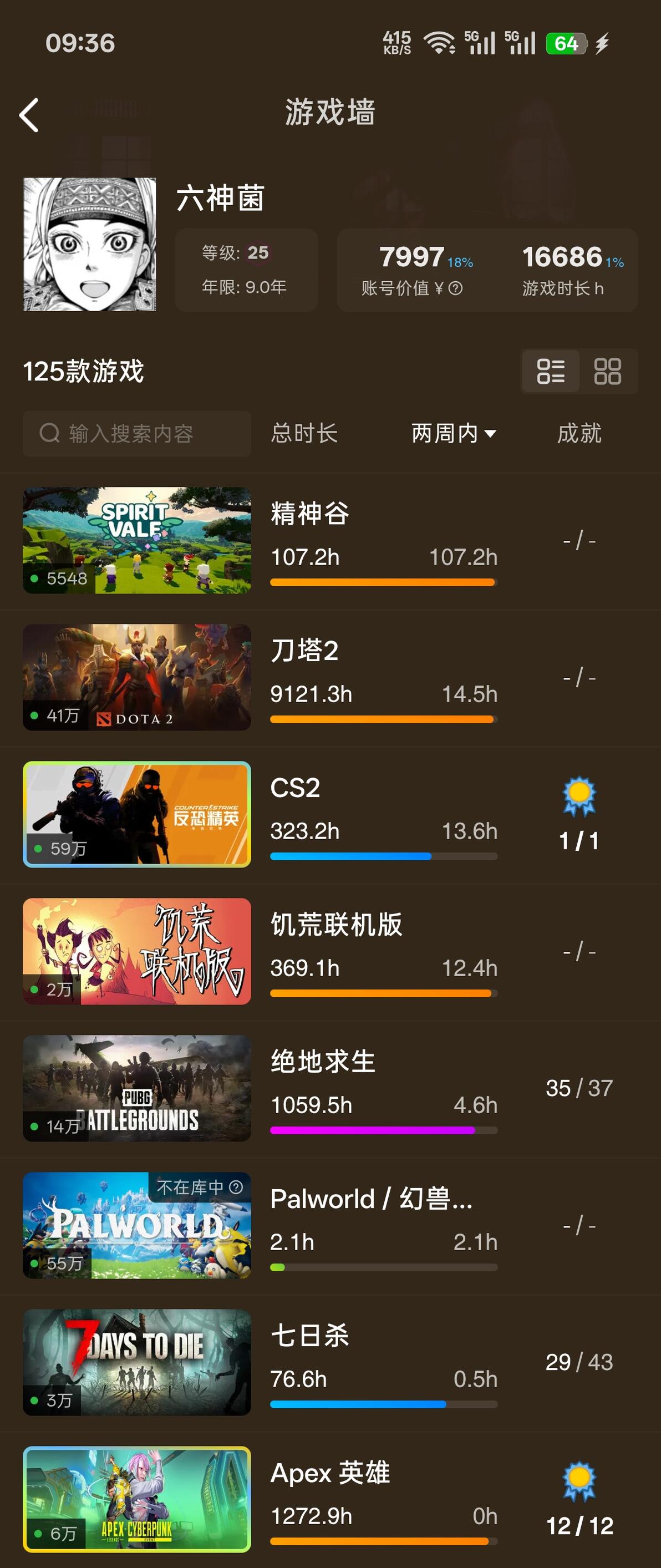The width and height of the screenshot is (661, 1568).
Task: Tap the search box 输入搜索内容
Action: click(137, 433)
